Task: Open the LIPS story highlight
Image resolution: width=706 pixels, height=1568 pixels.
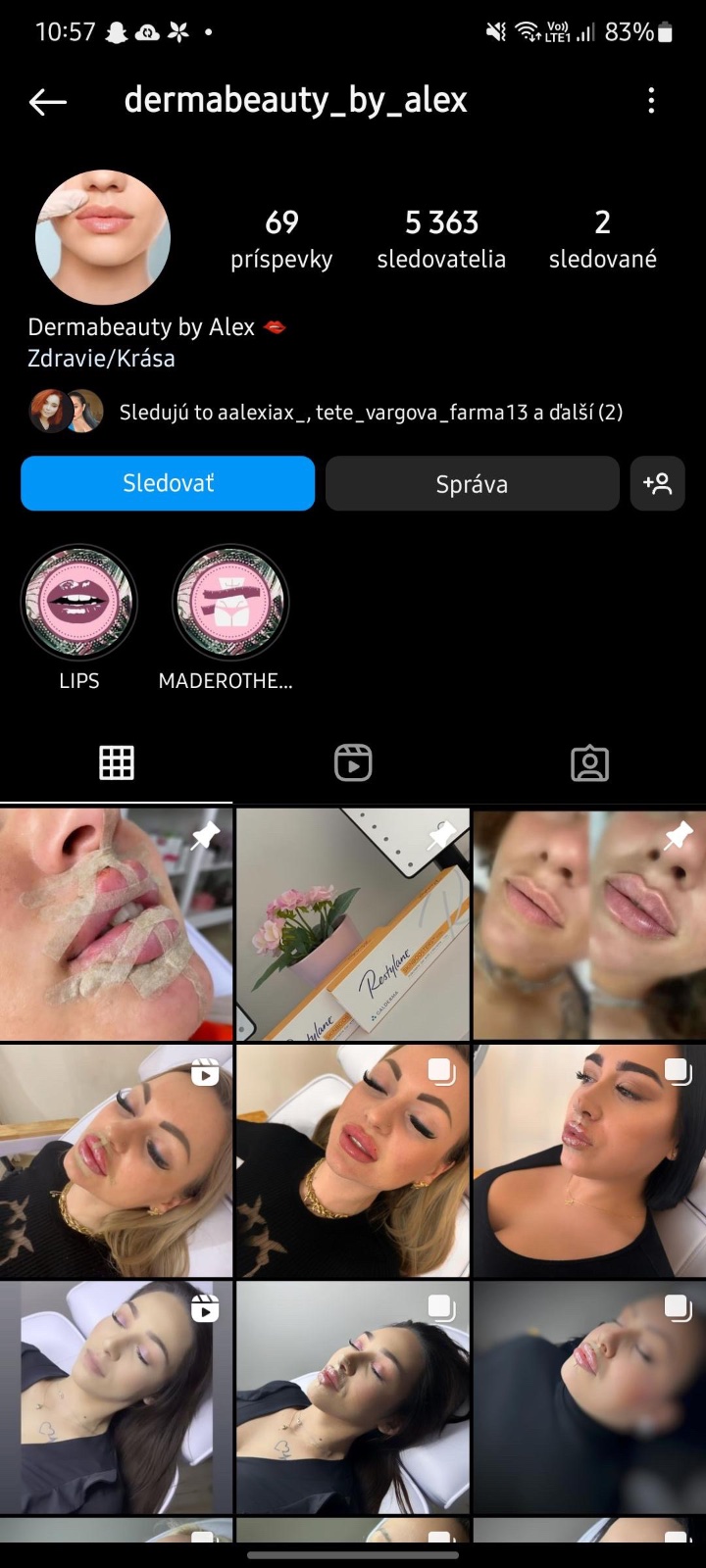Action: point(79,603)
